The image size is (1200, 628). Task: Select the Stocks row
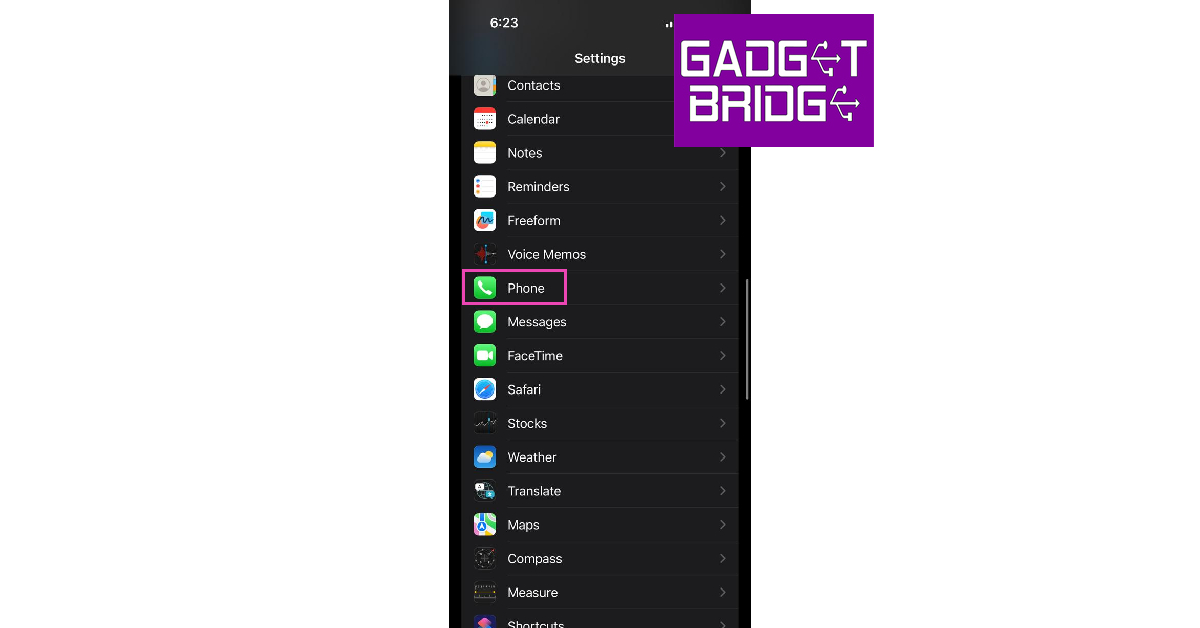tap(527, 424)
